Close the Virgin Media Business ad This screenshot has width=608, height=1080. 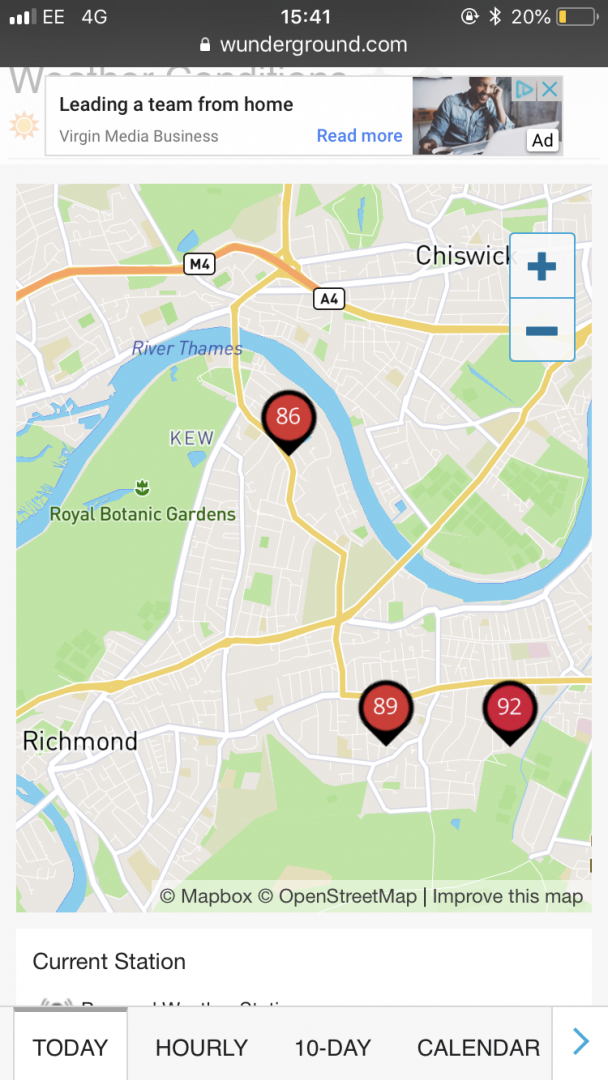549,90
